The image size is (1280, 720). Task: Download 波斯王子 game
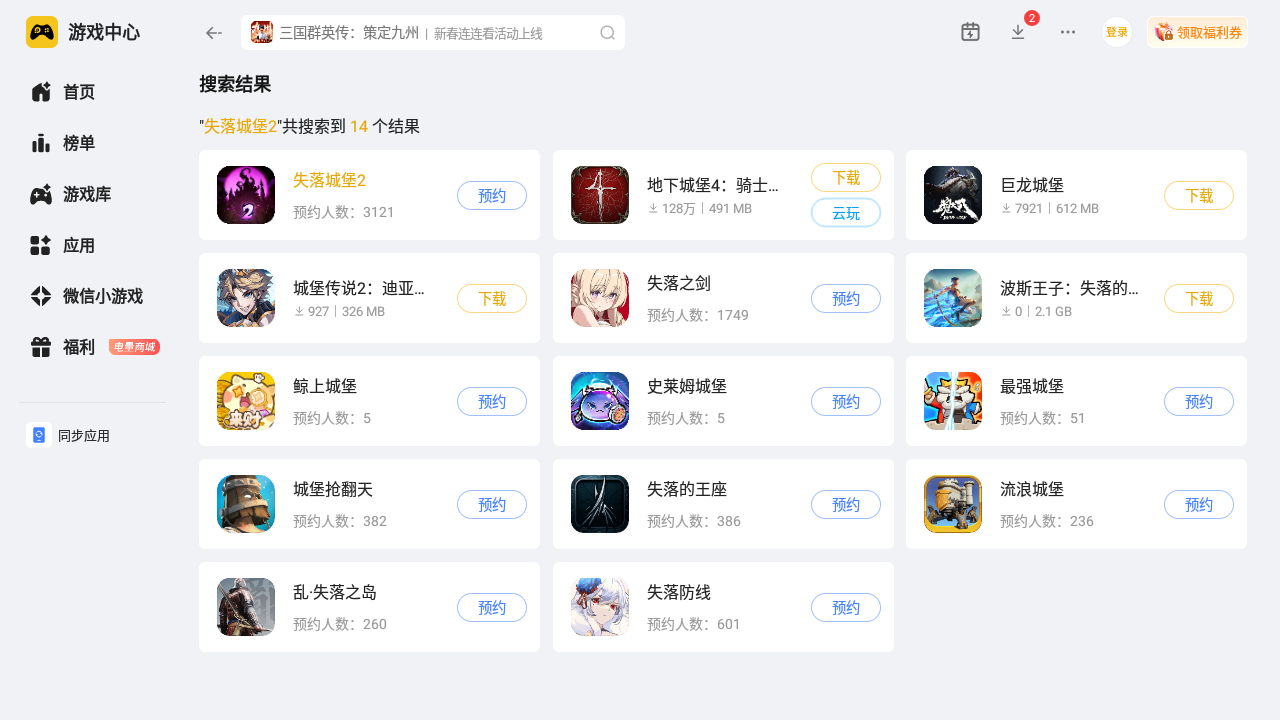click(x=1199, y=299)
